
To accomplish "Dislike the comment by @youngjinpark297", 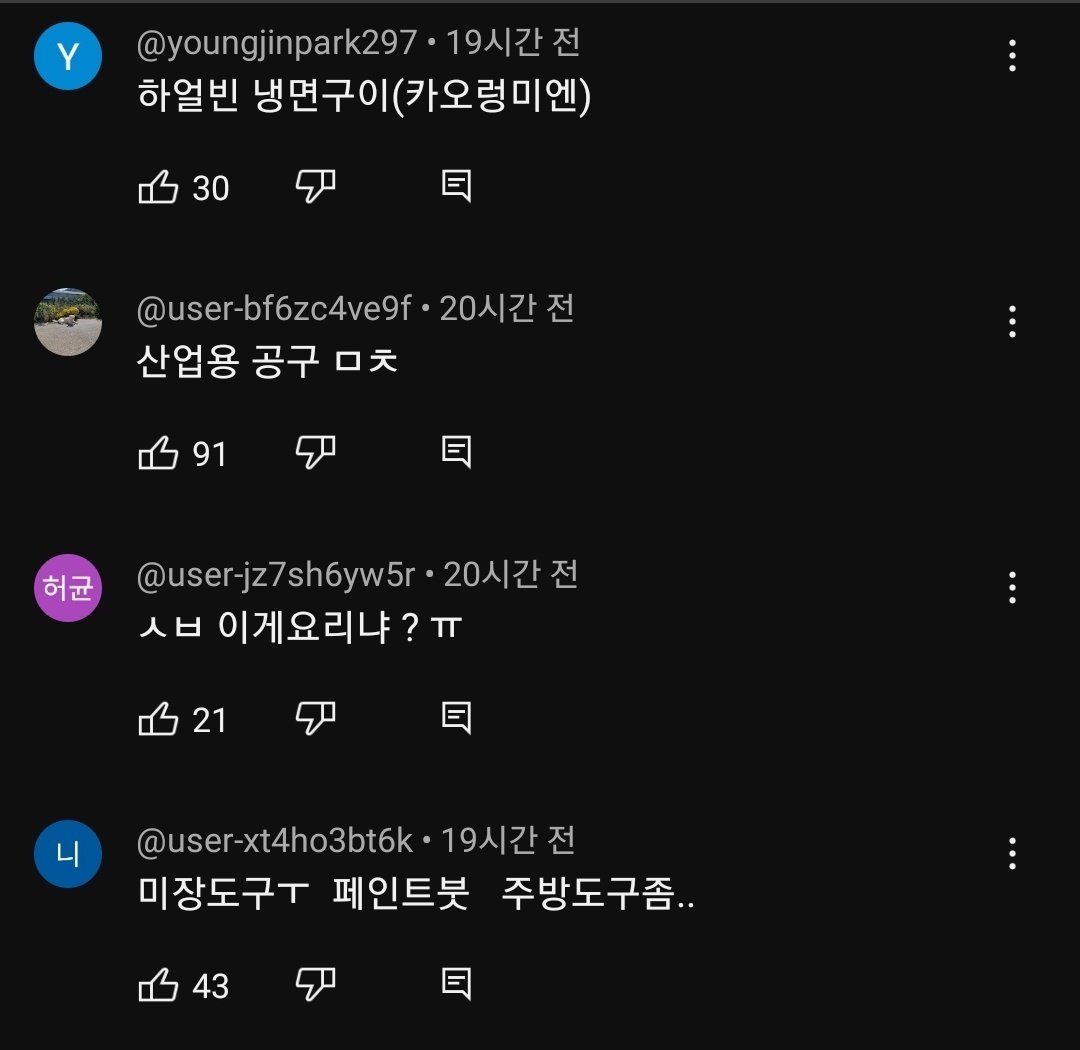I will (x=315, y=187).
